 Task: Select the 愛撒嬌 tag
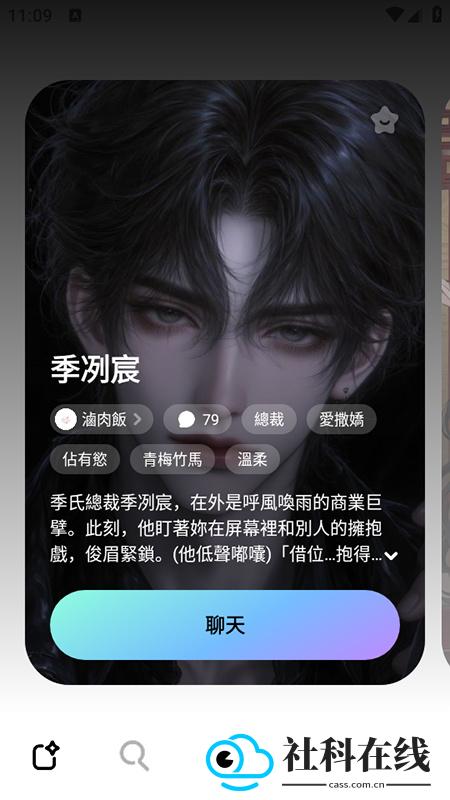pos(341,419)
